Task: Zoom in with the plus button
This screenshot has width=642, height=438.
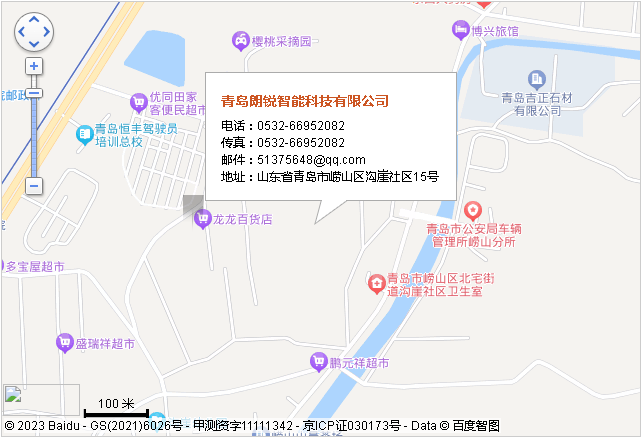Action: [x=34, y=66]
